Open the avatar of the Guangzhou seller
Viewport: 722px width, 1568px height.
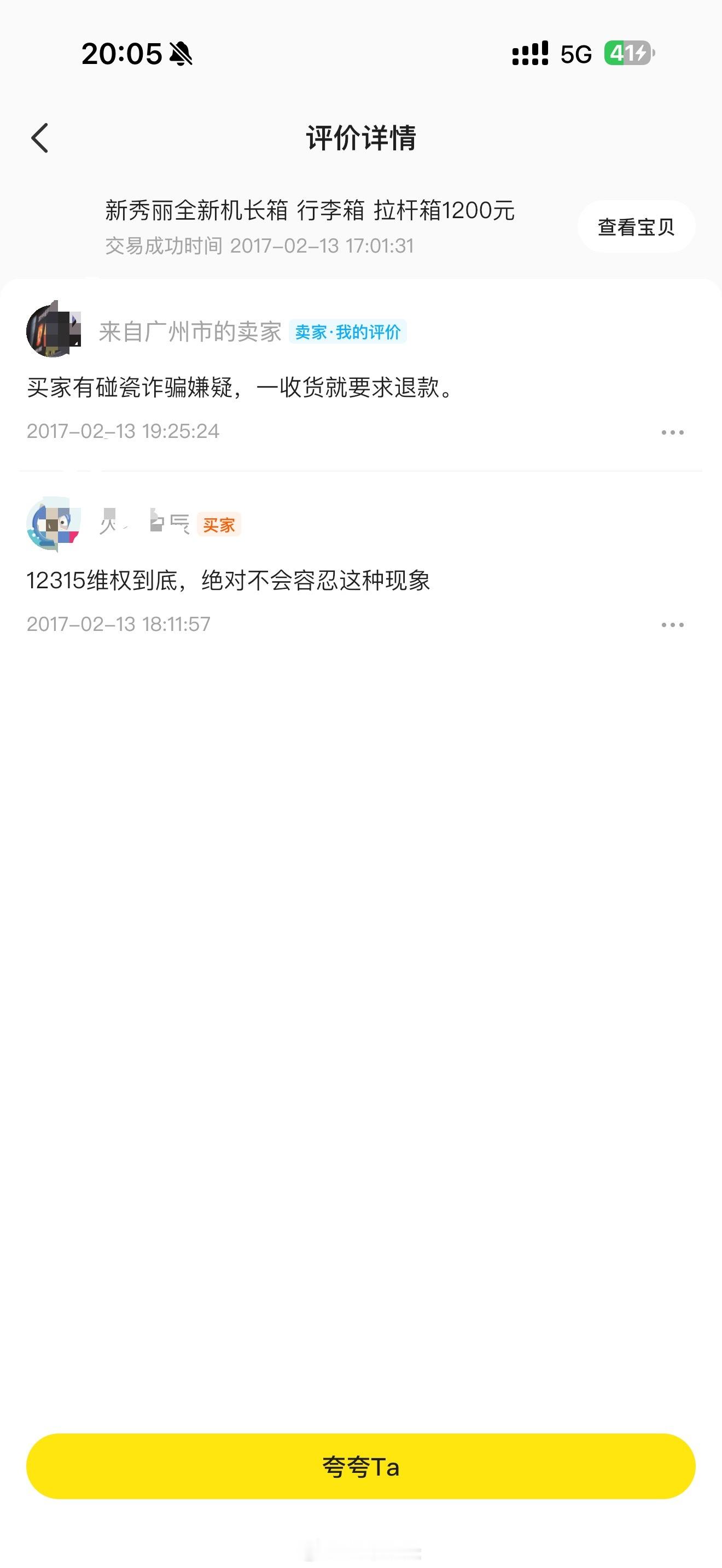[x=54, y=331]
